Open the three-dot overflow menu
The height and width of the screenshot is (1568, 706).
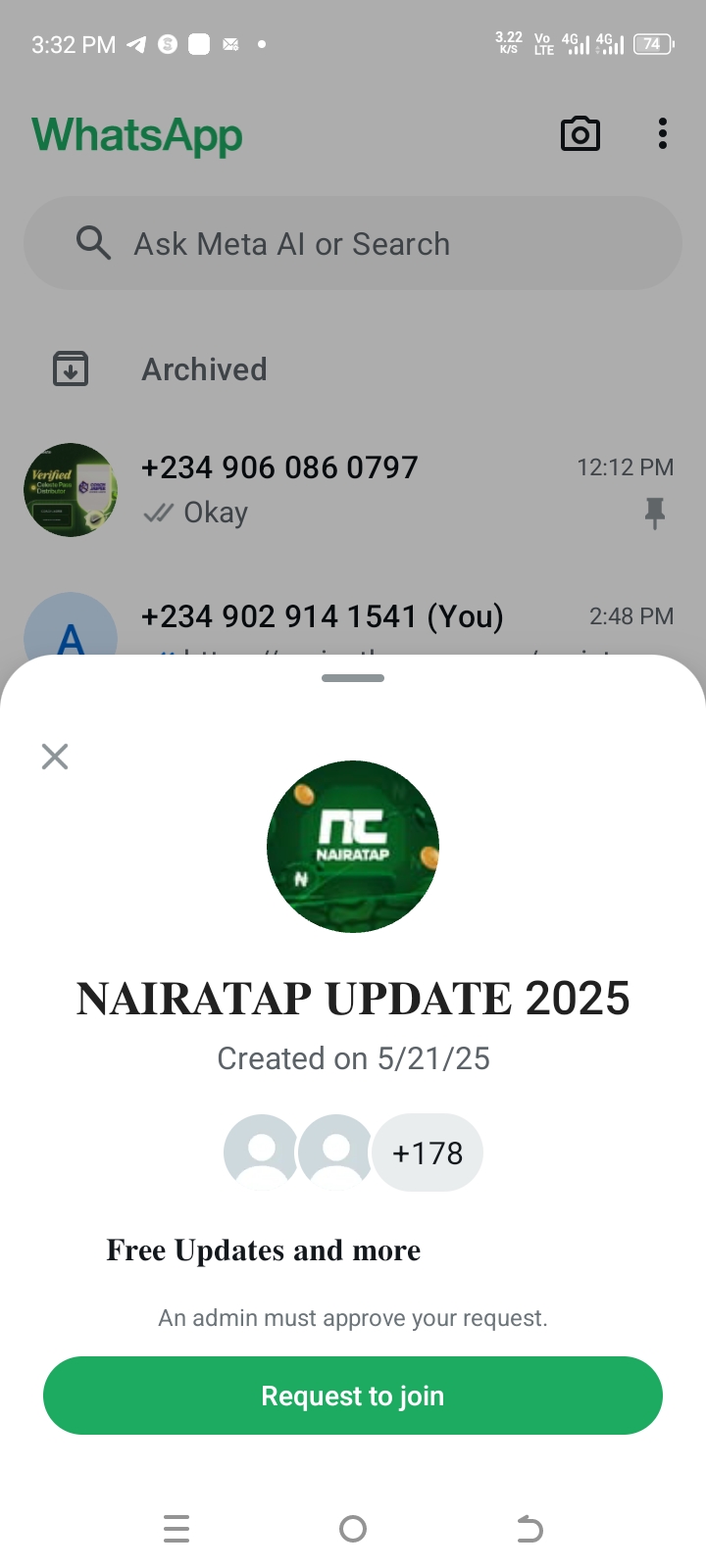tap(663, 134)
